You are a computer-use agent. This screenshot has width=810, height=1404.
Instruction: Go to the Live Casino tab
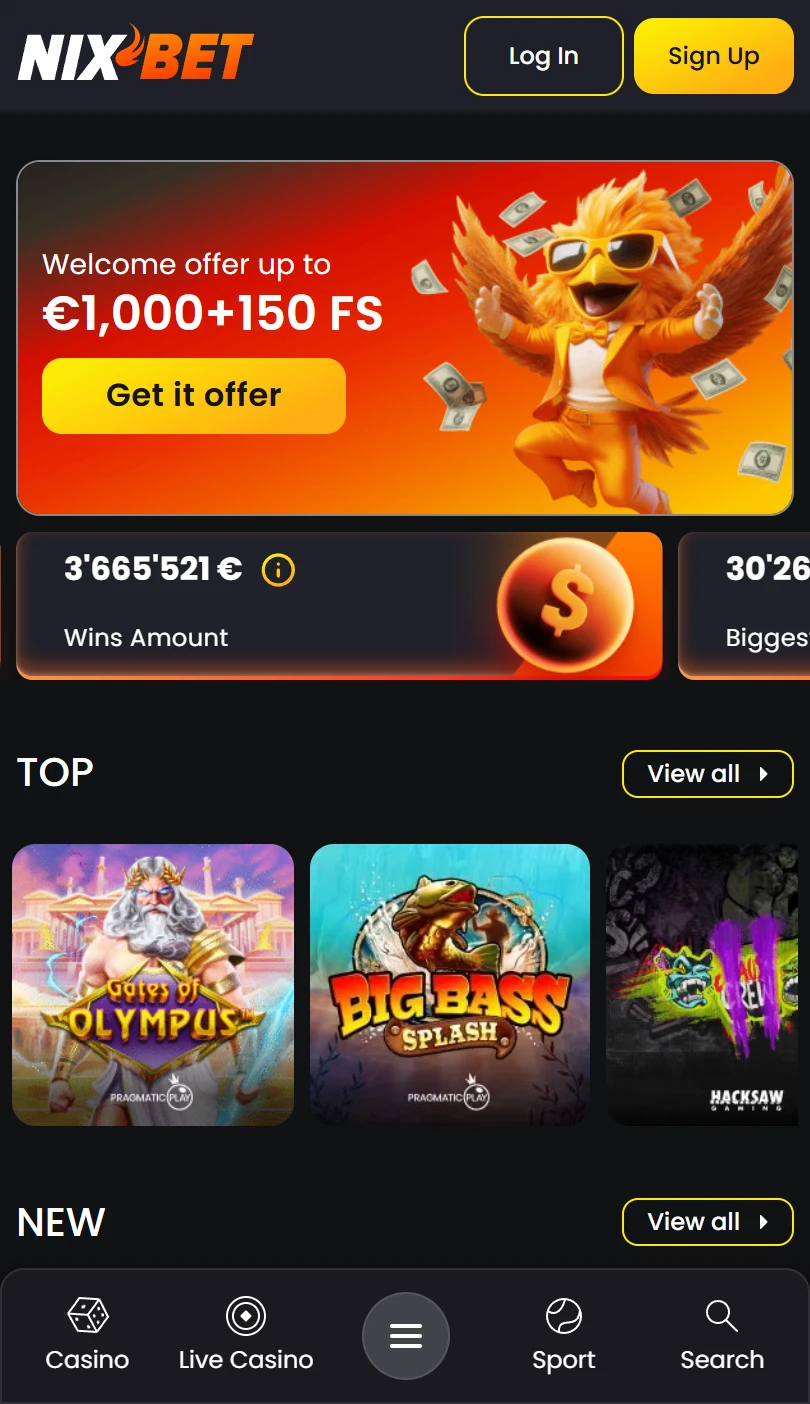[246, 1336]
